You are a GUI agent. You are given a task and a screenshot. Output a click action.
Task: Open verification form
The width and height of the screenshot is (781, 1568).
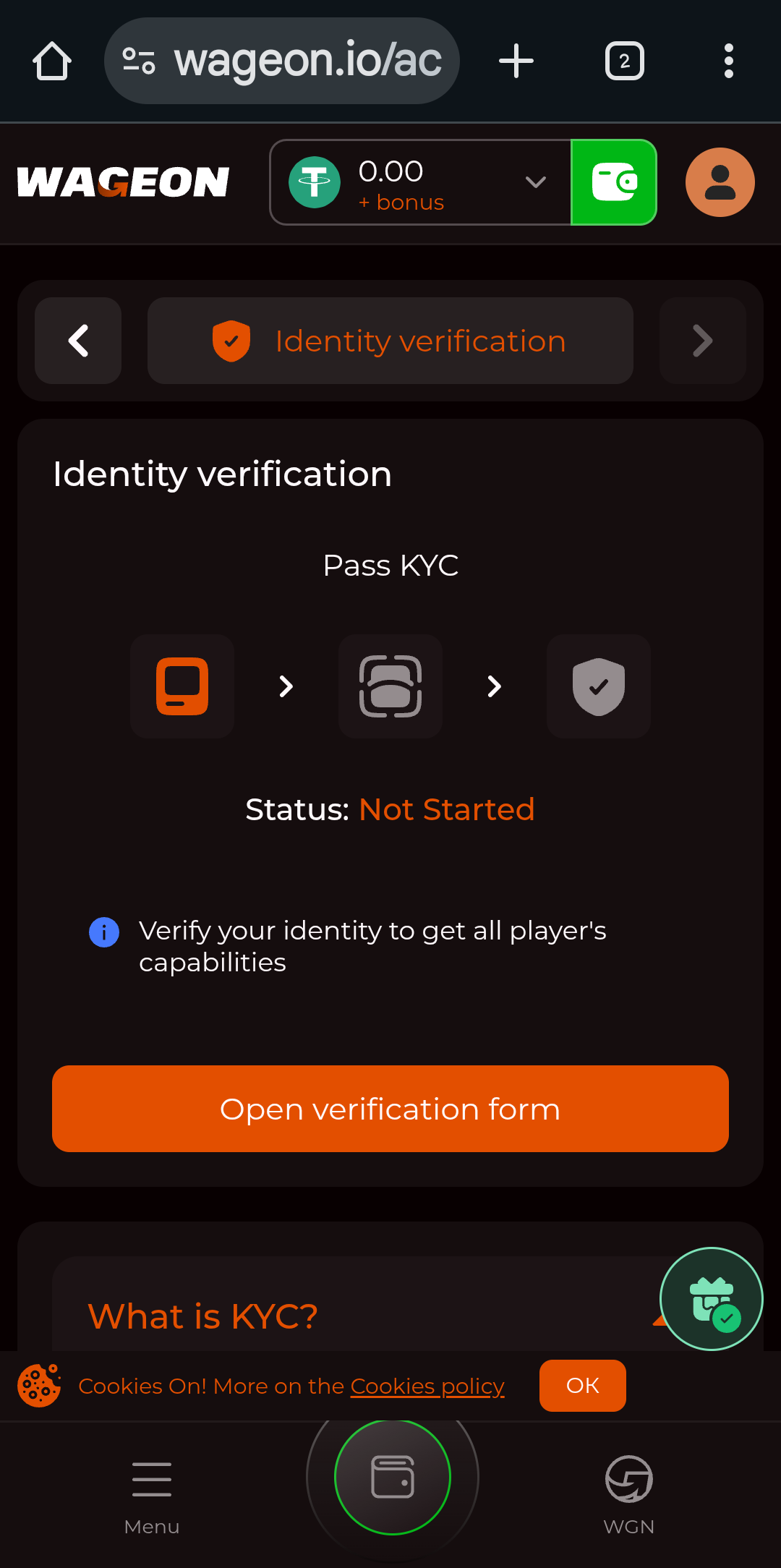[390, 1109]
